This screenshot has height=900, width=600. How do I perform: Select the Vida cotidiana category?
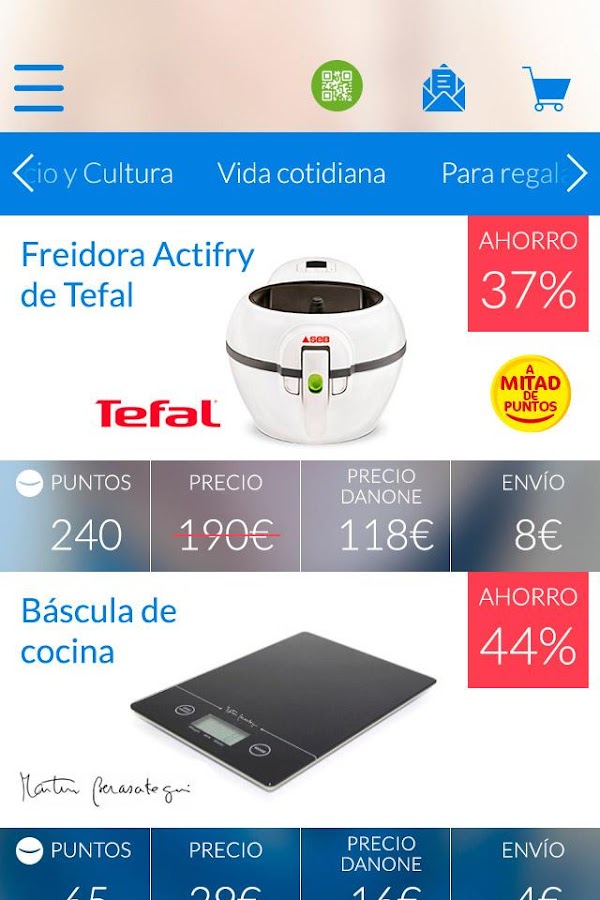[301, 174]
